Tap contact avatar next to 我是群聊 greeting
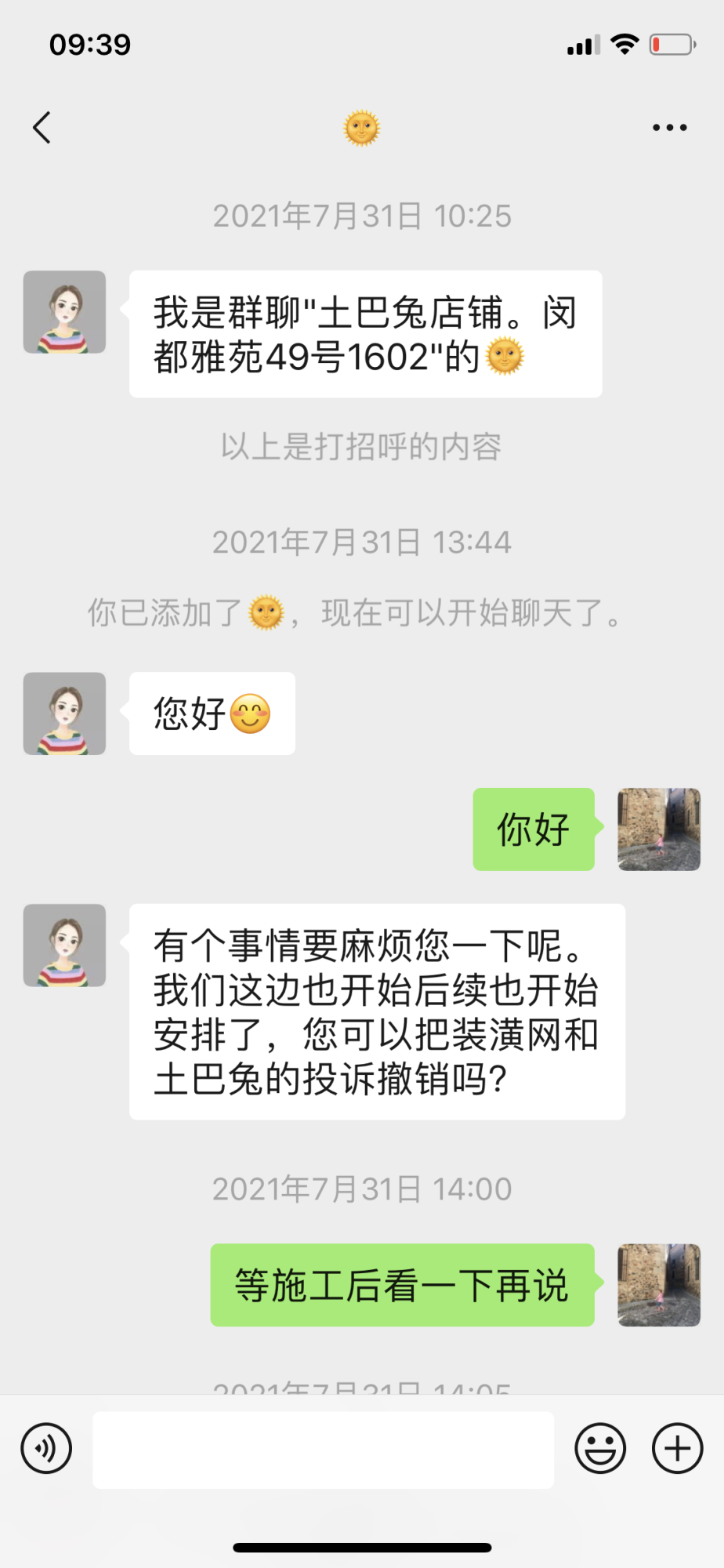 click(64, 312)
